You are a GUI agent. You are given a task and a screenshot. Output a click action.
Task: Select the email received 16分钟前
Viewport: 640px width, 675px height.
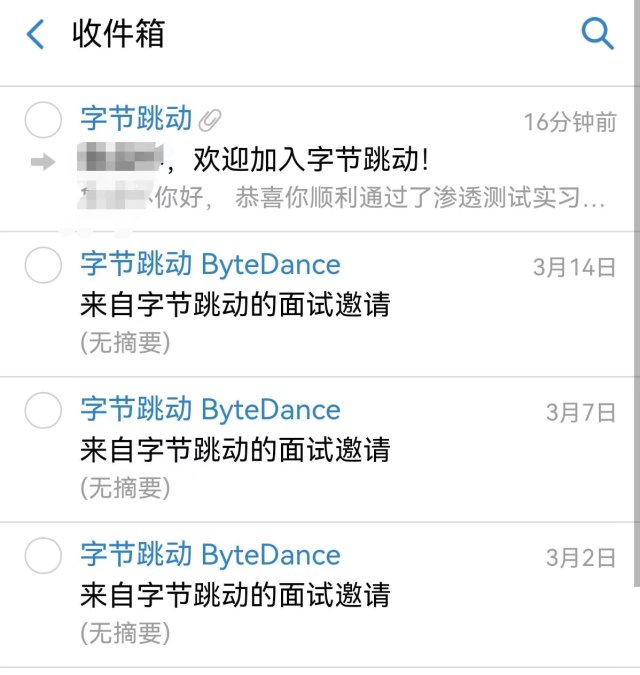[x=43, y=122]
